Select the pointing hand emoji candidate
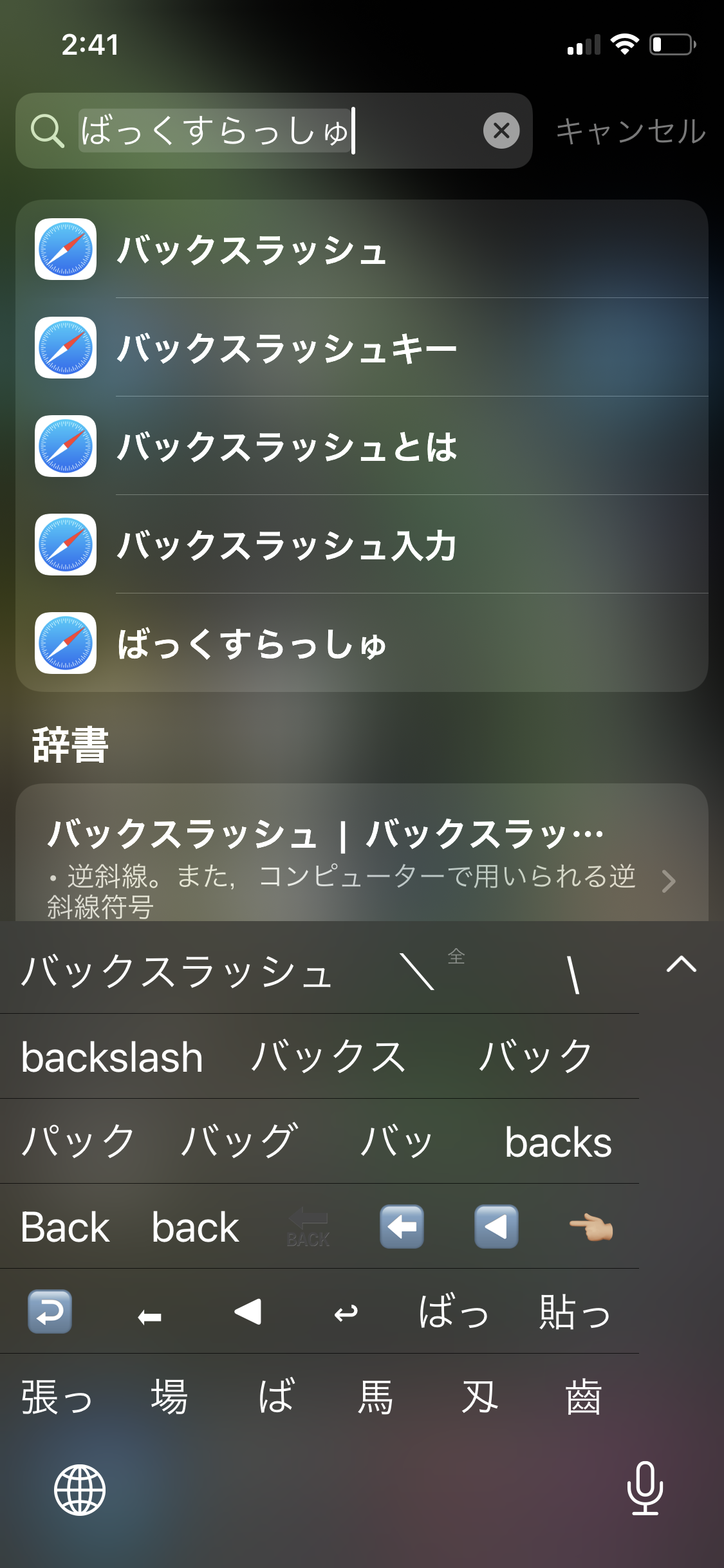This screenshot has height=1568, width=724. tap(591, 1227)
